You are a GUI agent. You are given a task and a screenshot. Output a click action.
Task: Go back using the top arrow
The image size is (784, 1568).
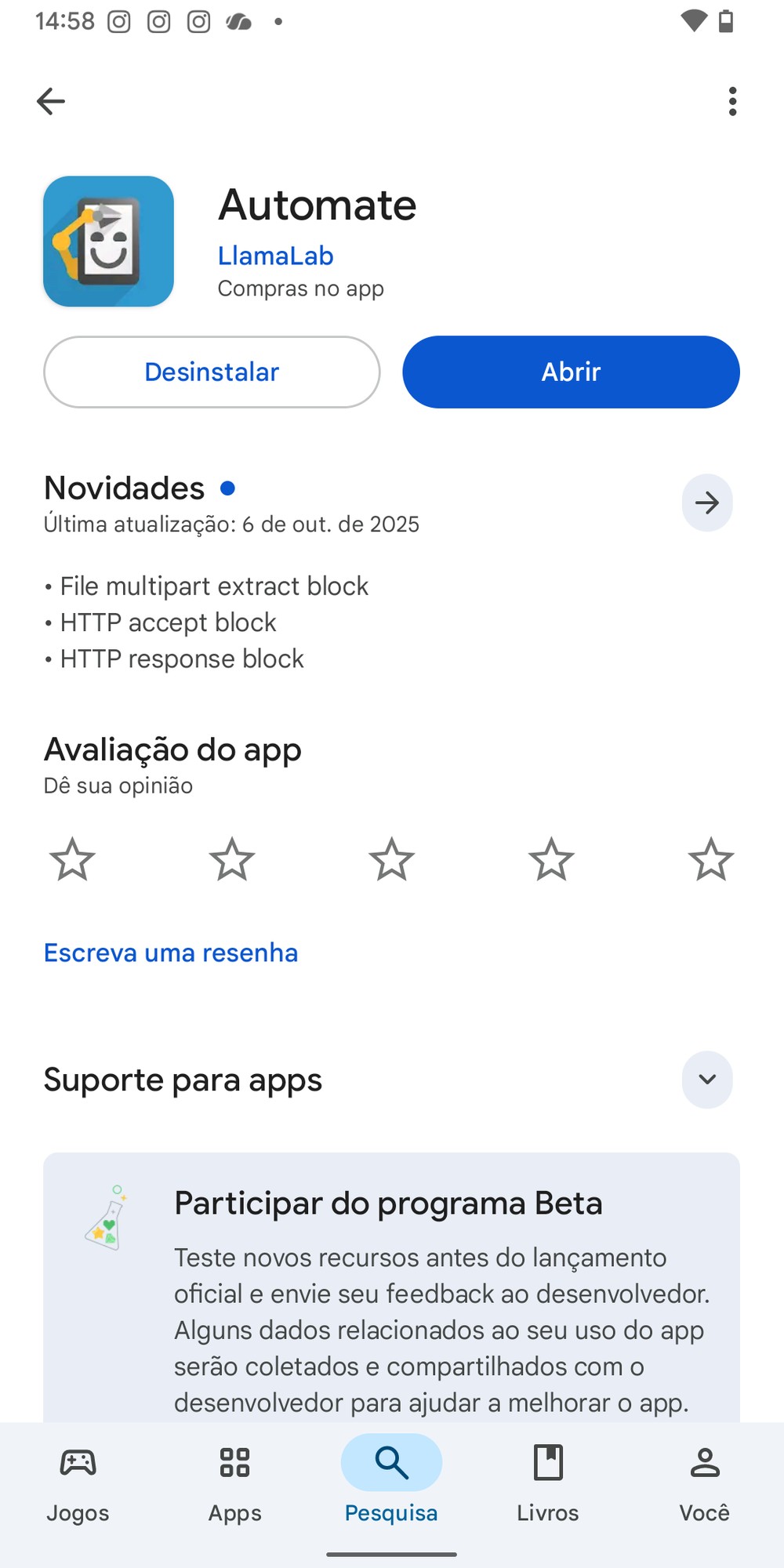[51, 101]
